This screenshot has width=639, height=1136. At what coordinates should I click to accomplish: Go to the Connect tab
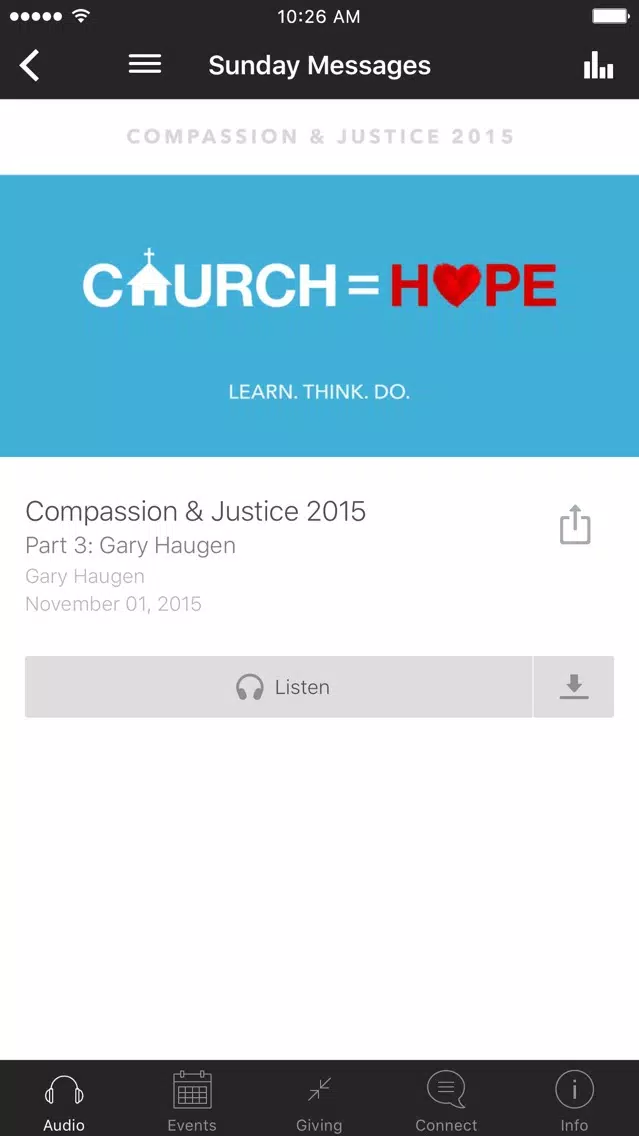coord(446,1100)
